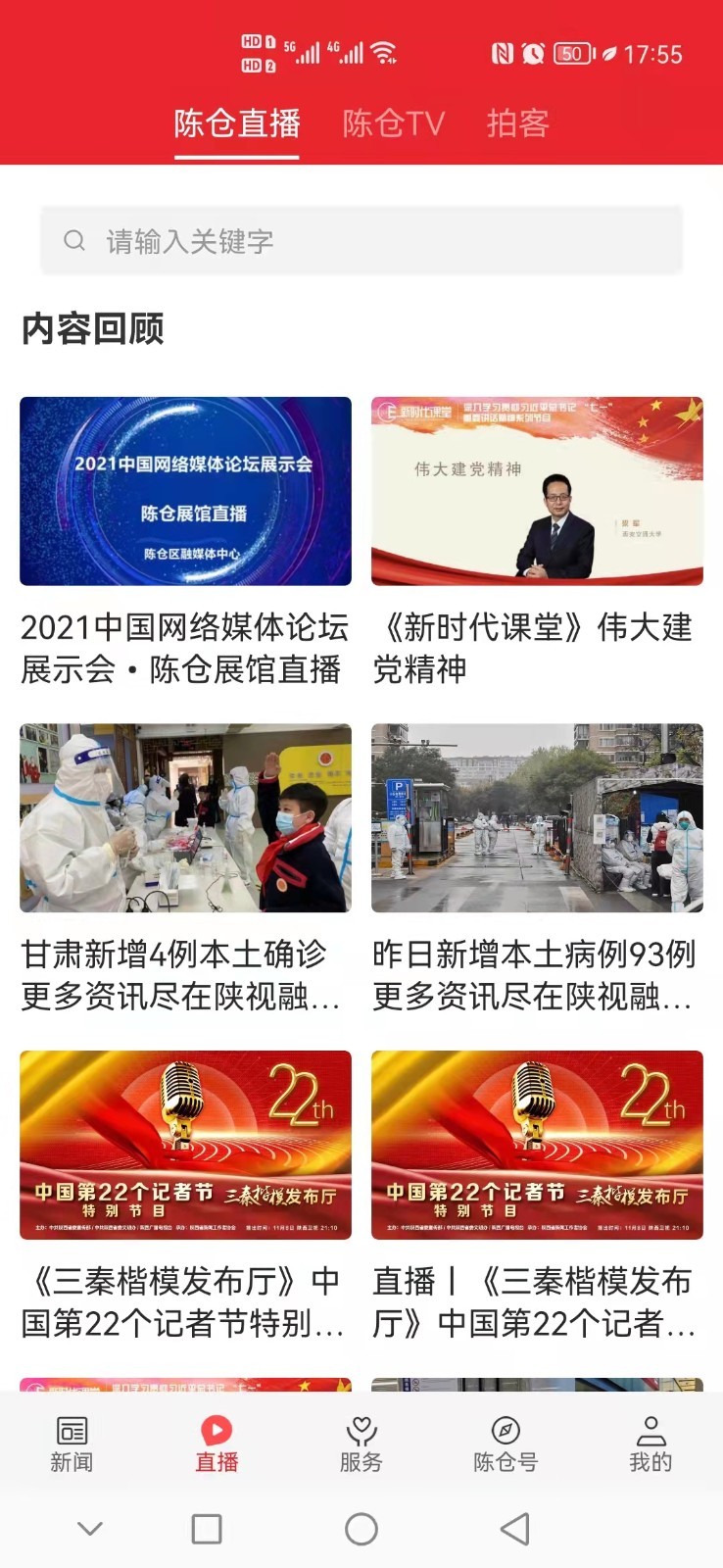Tap the 请输入关键字 search field
Viewport: 723px width, 1568px height.
(361, 240)
